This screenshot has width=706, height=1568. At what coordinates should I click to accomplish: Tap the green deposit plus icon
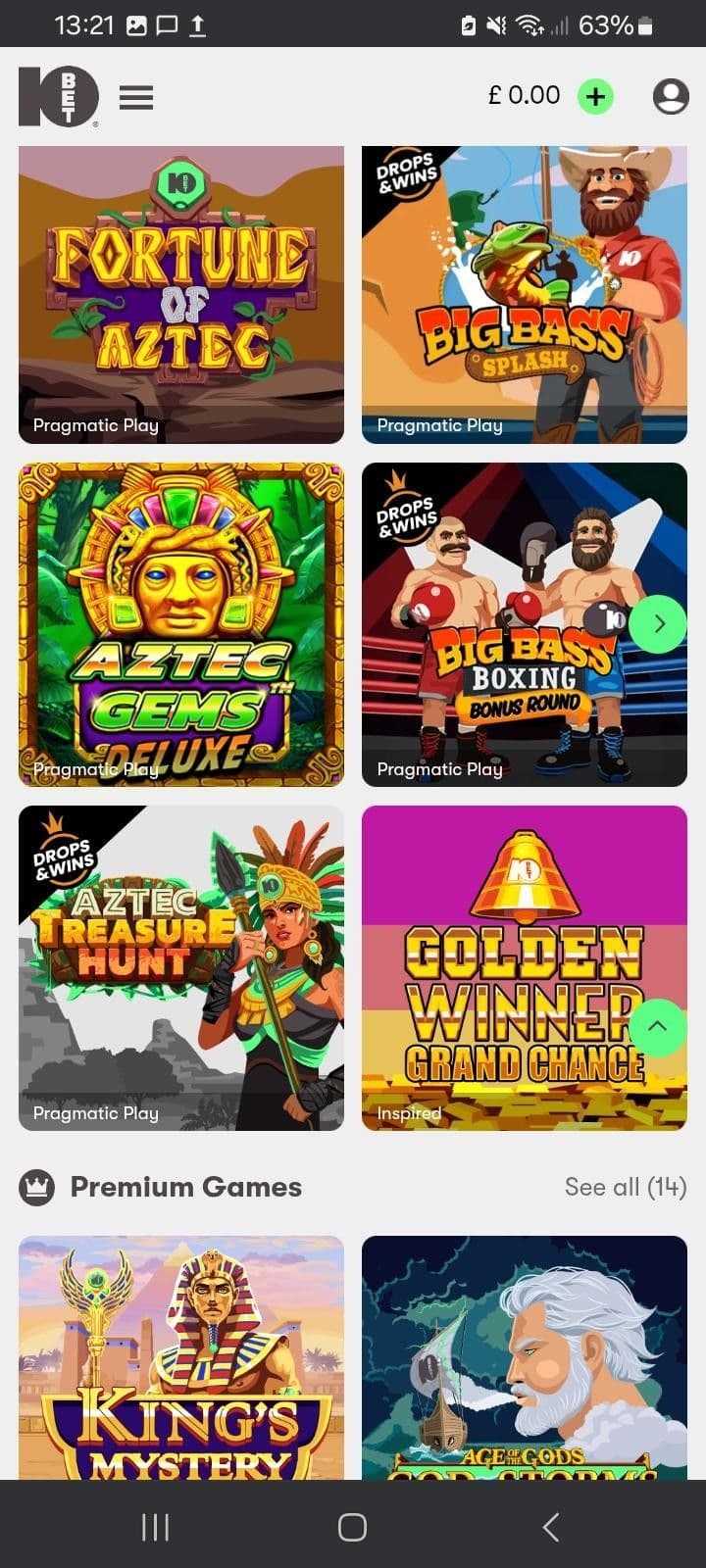click(594, 96)
